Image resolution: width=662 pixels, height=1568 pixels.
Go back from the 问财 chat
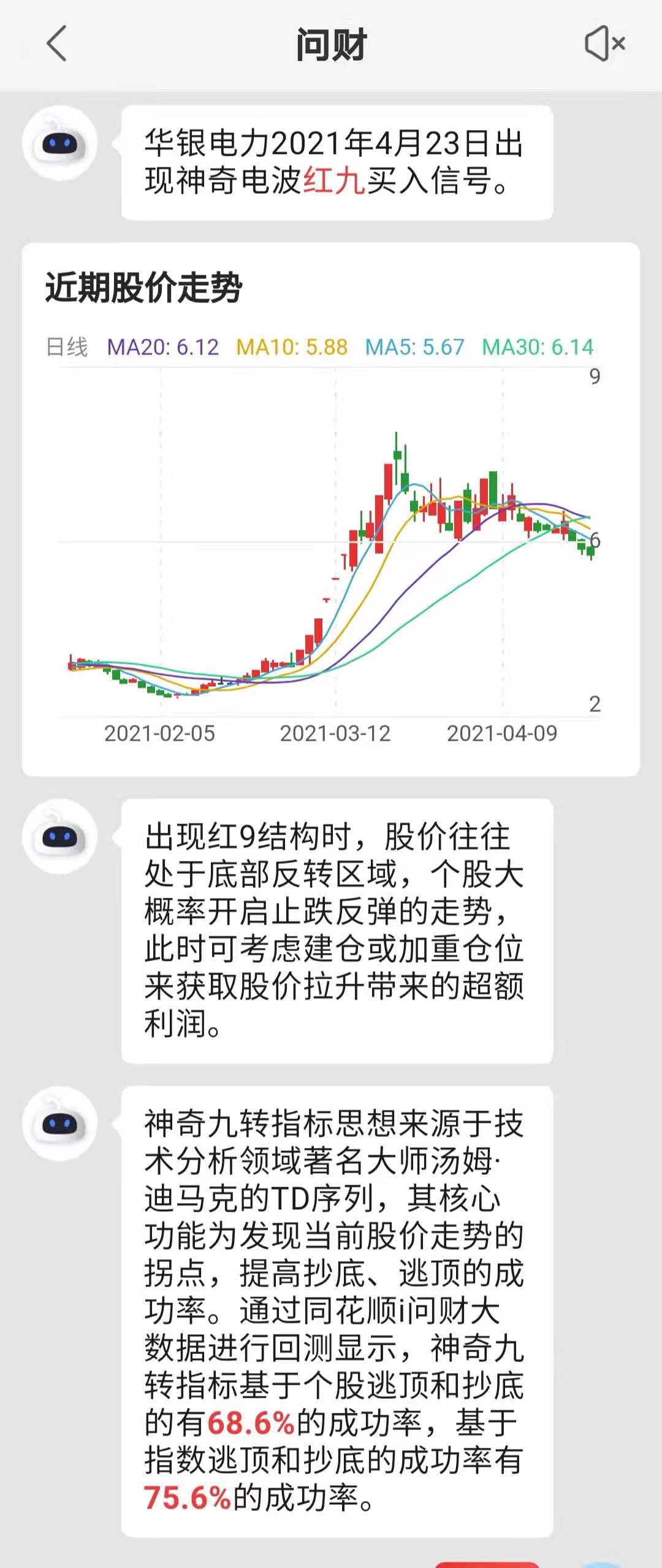coord(56,44)
